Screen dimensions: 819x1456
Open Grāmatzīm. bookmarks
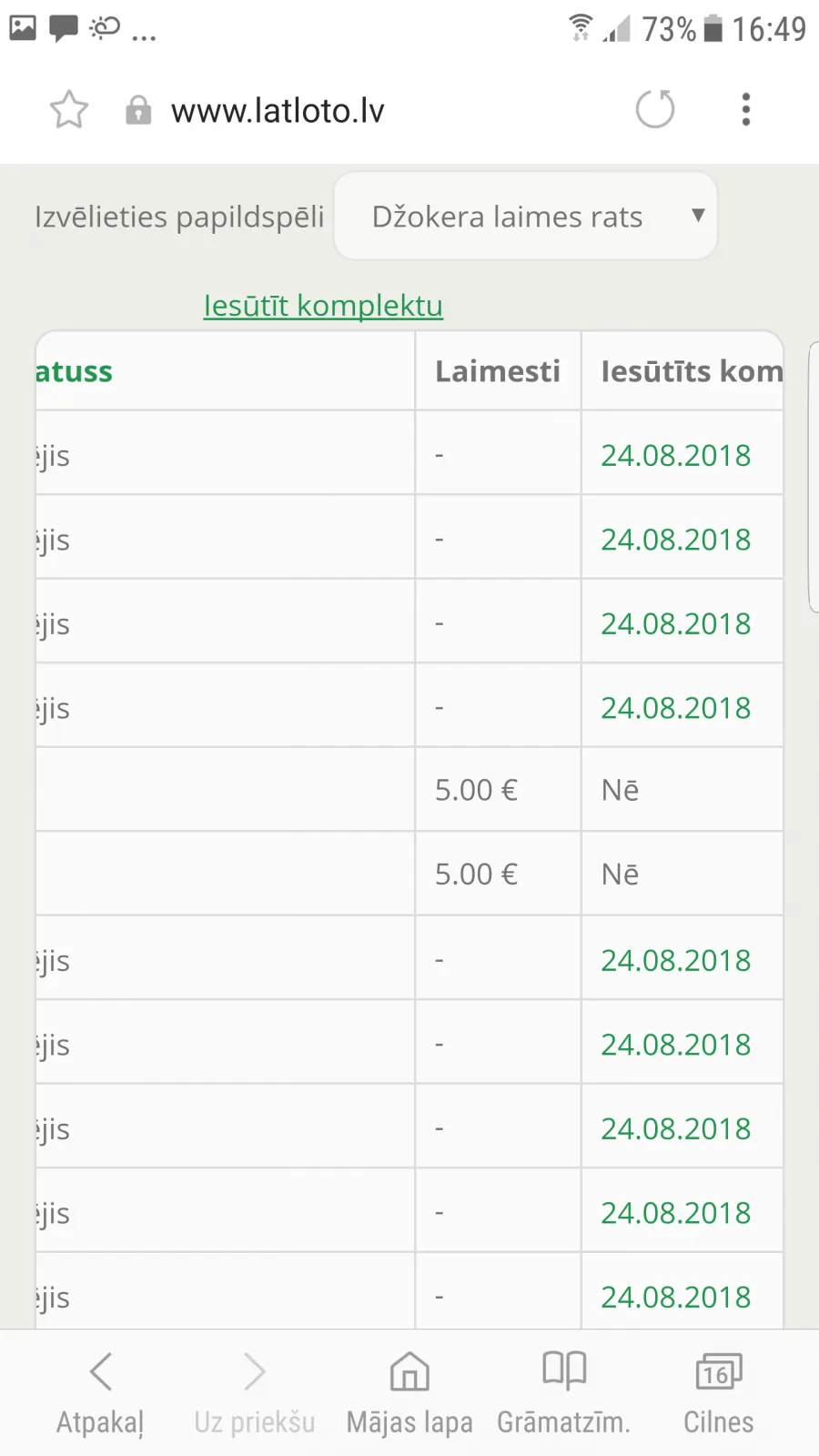point(564,1394)
